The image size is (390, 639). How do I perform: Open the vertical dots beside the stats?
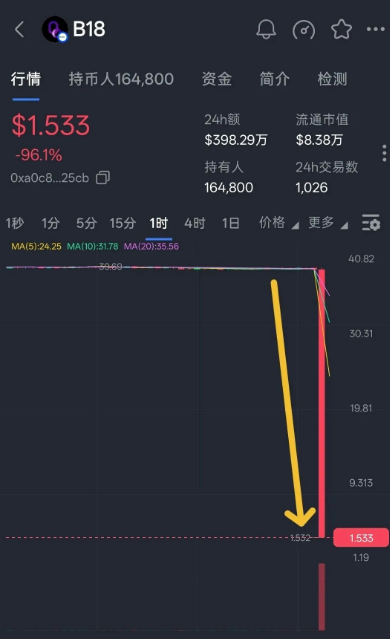coord(384,153)
